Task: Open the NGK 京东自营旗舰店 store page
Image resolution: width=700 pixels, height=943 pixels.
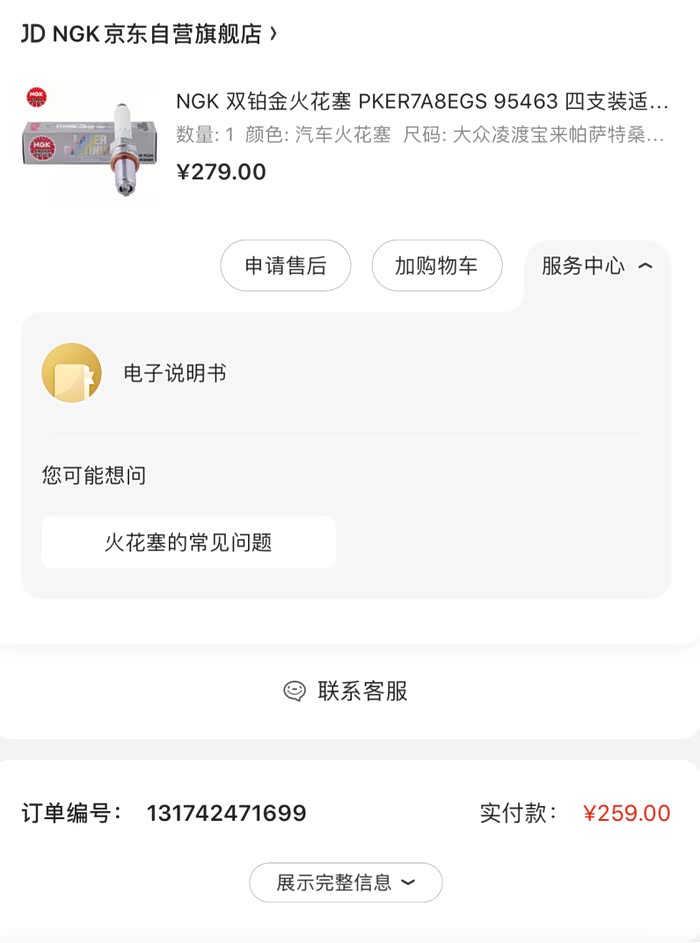Action: click(x=150, y=34)
